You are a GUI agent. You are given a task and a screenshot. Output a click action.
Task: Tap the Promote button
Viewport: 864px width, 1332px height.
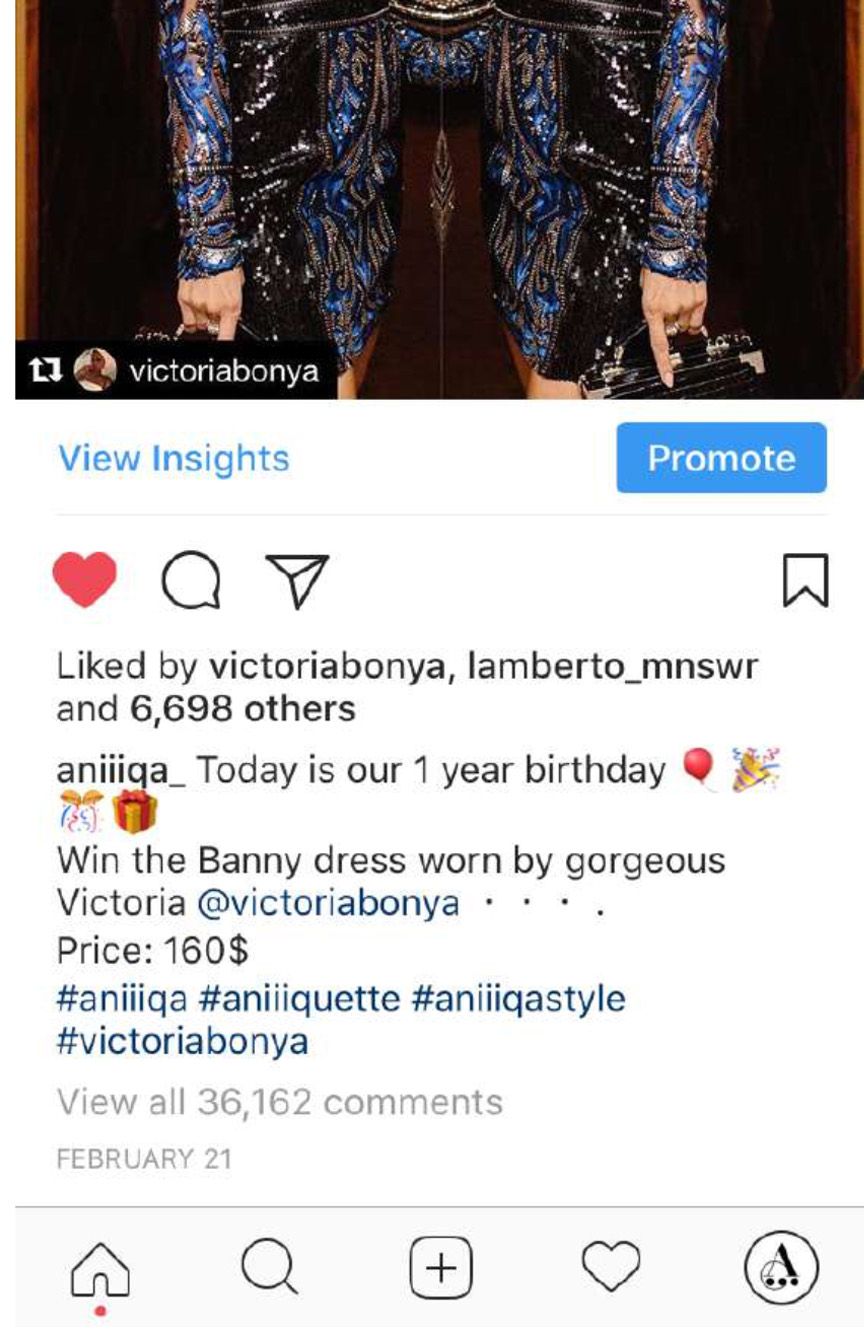tap(721, 458)
